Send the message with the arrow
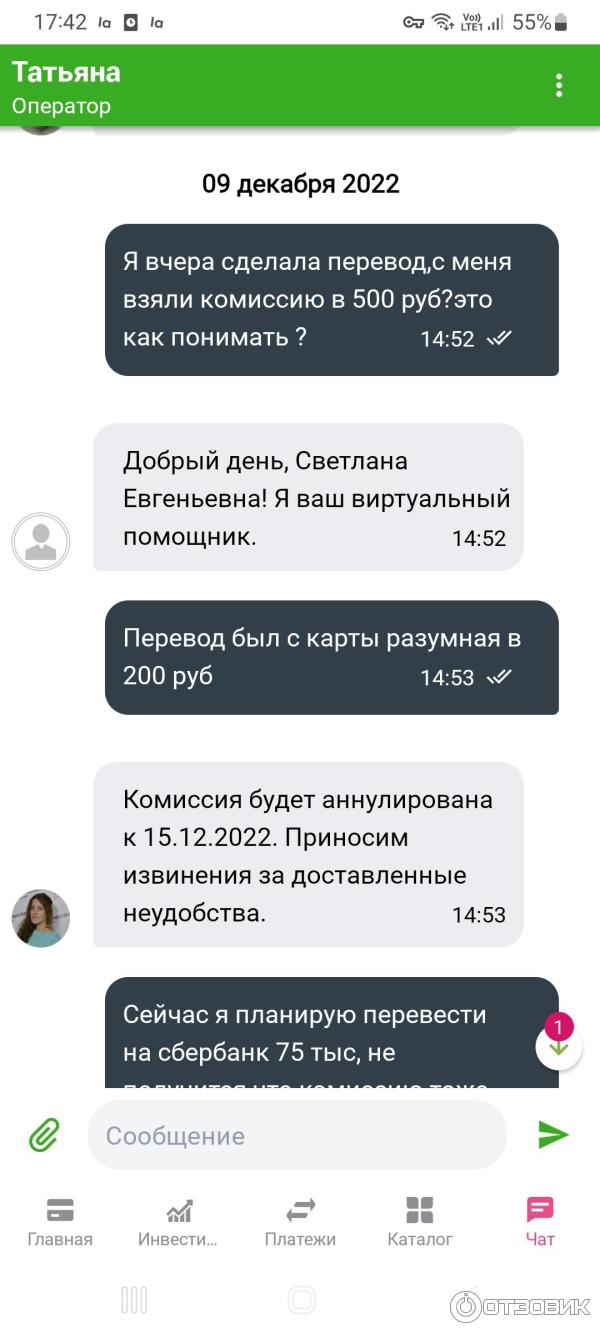 tap(553, 1134)
